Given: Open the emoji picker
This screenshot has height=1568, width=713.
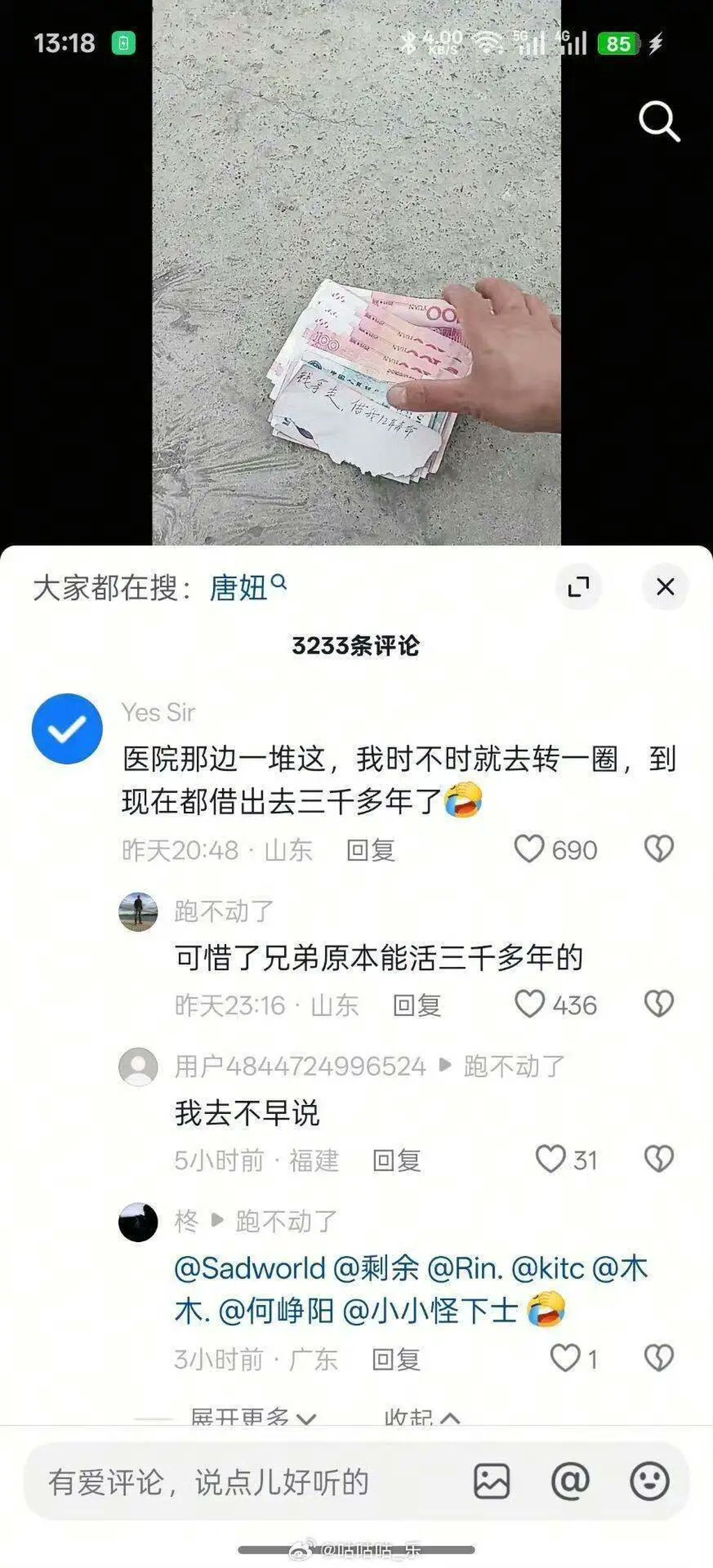Looking at the screenshot, I should (x=649, y=1481).
